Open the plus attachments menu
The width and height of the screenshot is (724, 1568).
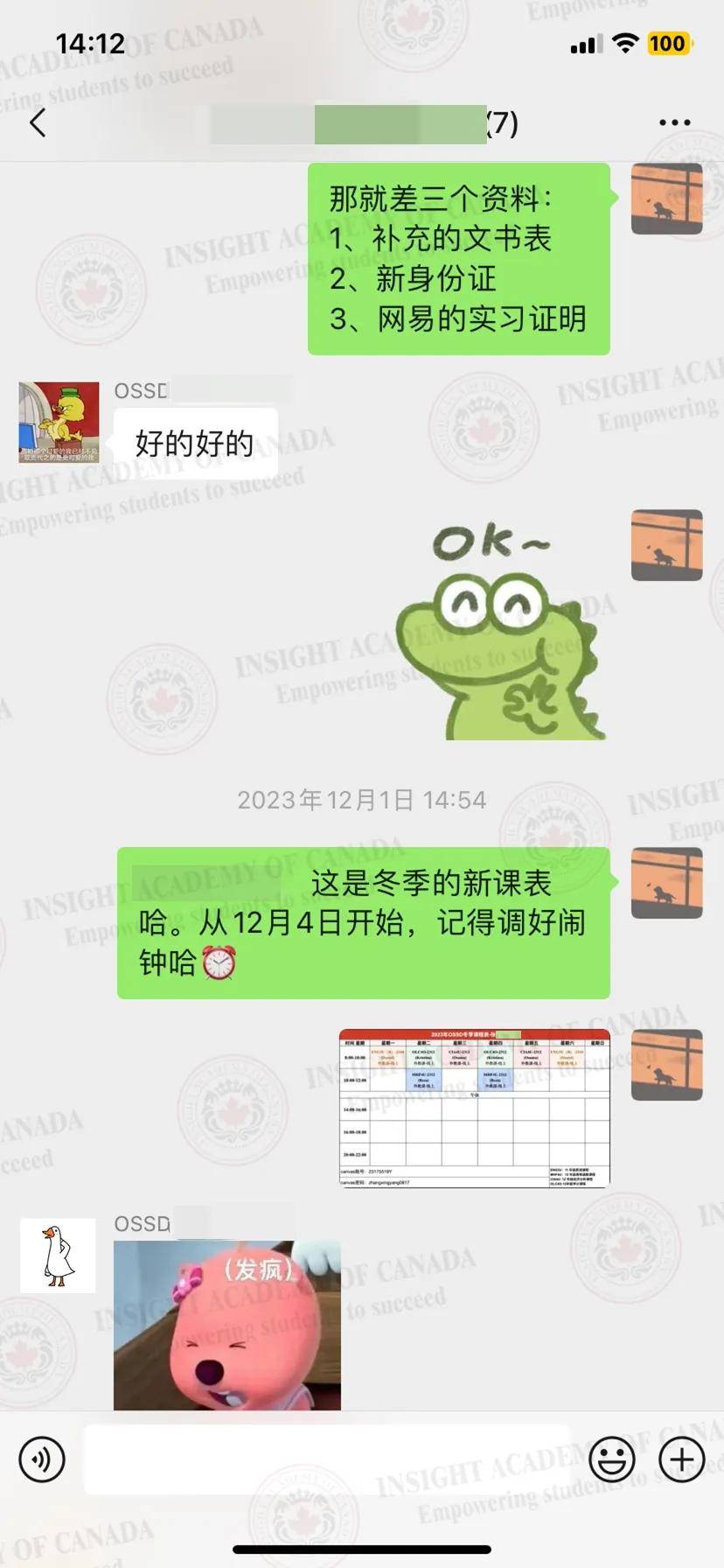[x=682, y=1459]
